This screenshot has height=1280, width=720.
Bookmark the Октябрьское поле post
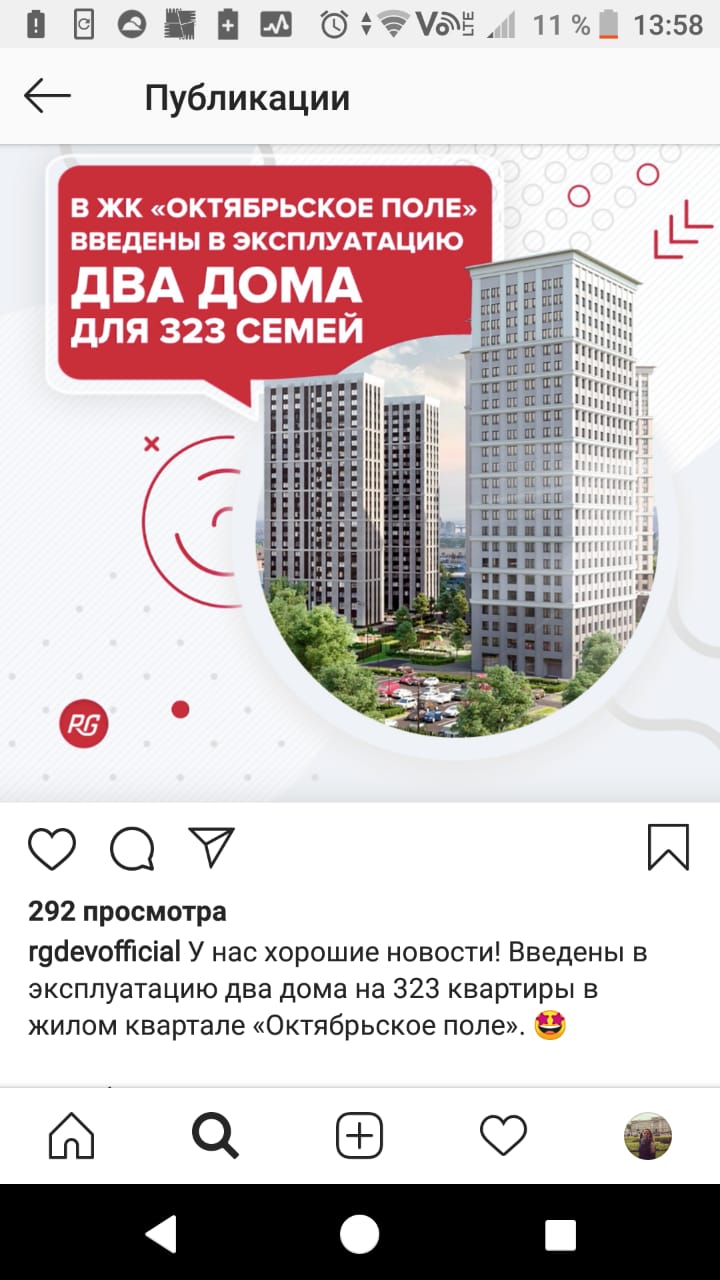(x=668, y=847)
